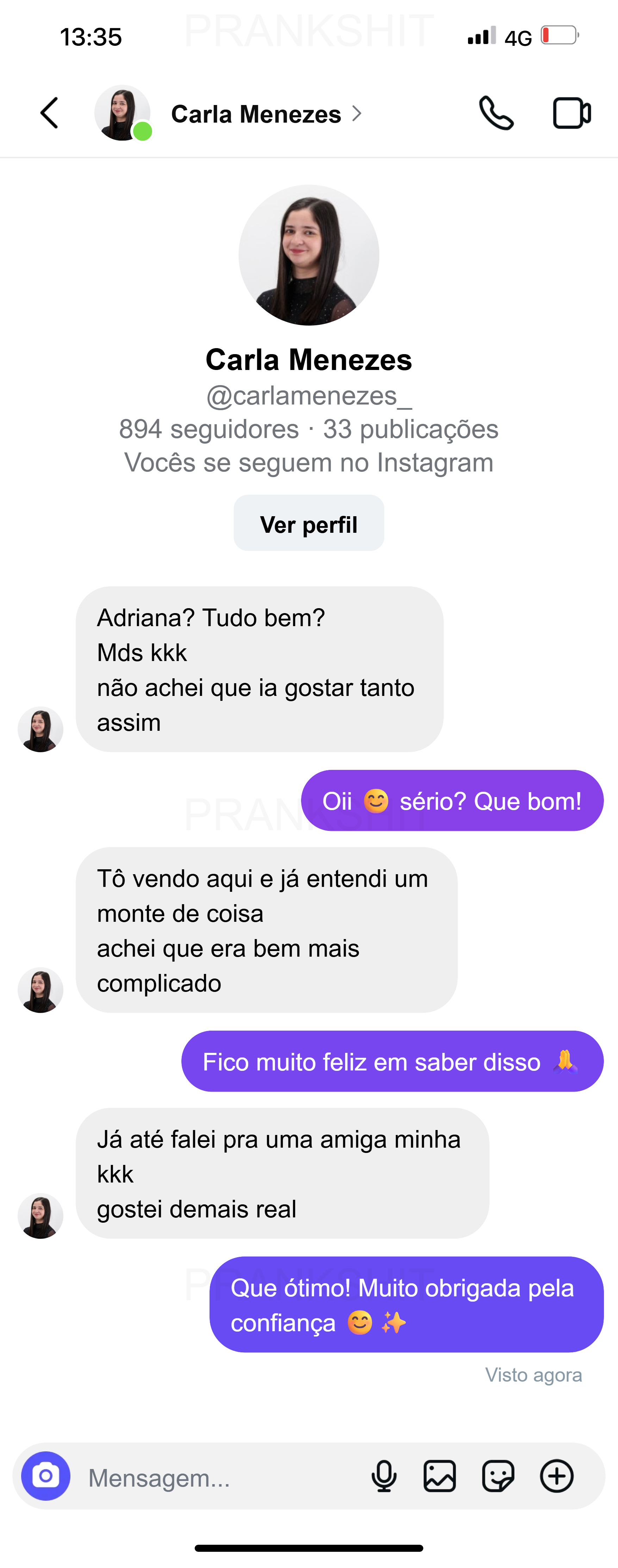618x1568 pixels.
Task: Focus the Mensagem text field
Action: click(x=219, y=1477)
